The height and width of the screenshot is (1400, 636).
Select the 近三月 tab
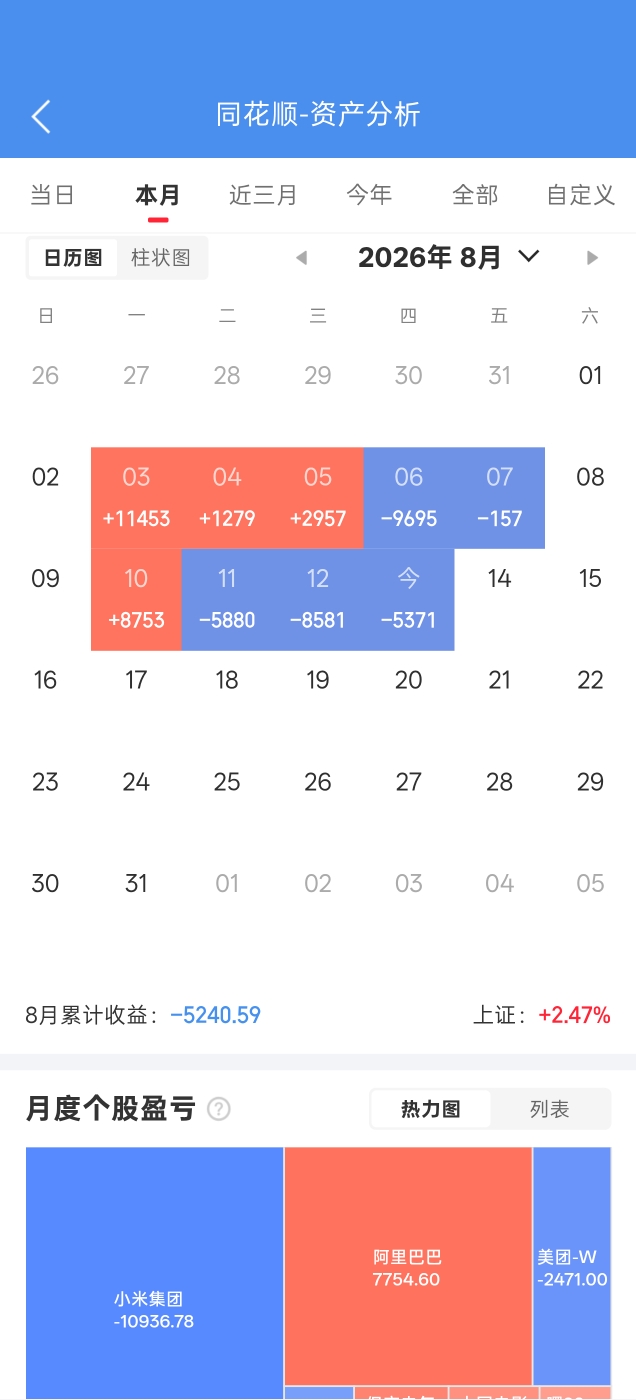263,195
